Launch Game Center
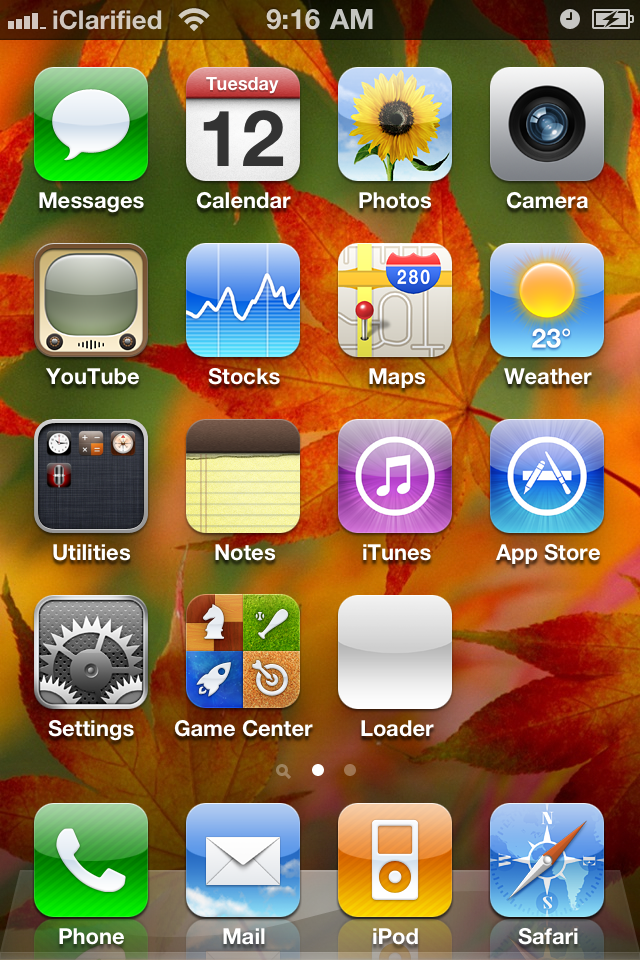 (x=243, y=652)
